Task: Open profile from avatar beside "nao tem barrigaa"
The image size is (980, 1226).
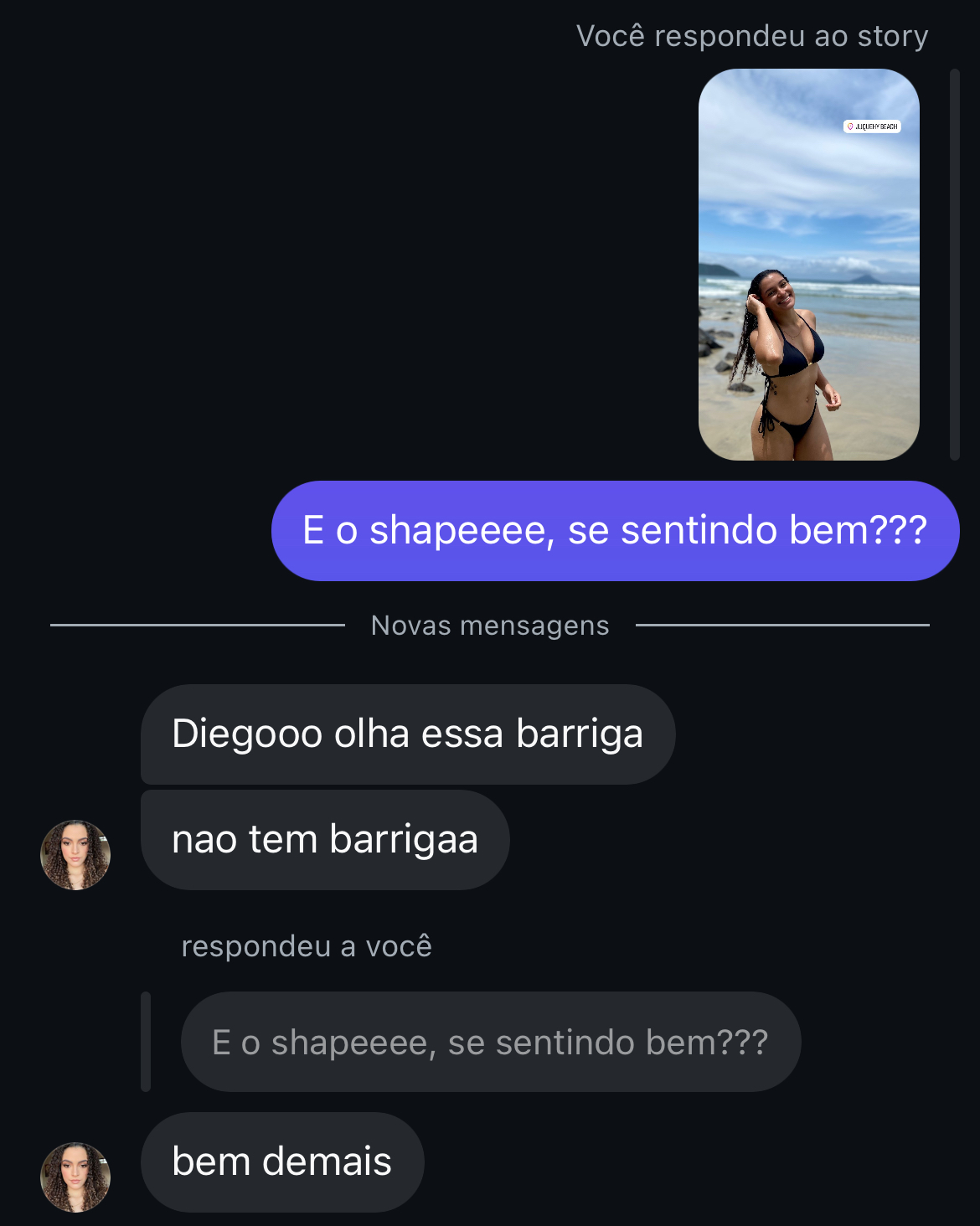Action: 75,855
